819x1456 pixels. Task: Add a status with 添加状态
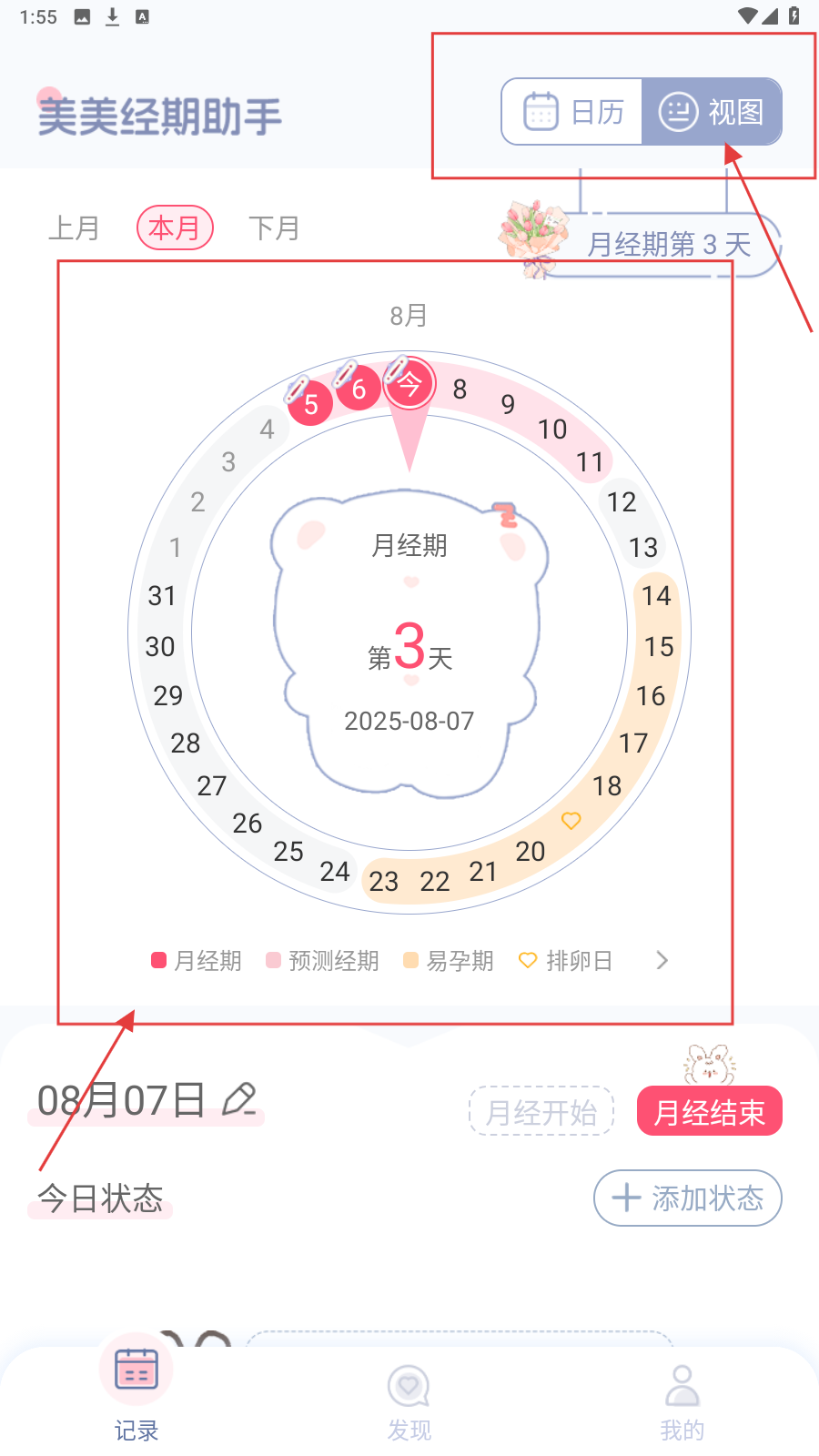688,1198
